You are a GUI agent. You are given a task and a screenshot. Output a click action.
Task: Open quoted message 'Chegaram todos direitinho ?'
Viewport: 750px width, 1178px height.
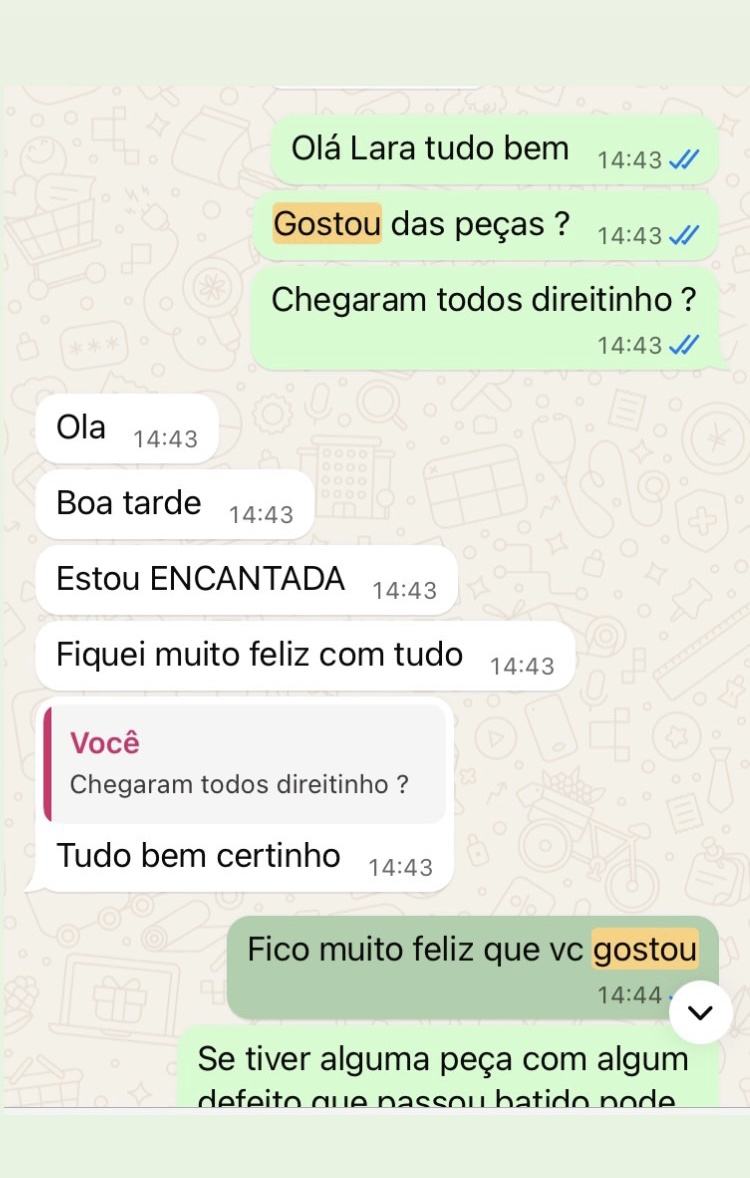[244, 764]
